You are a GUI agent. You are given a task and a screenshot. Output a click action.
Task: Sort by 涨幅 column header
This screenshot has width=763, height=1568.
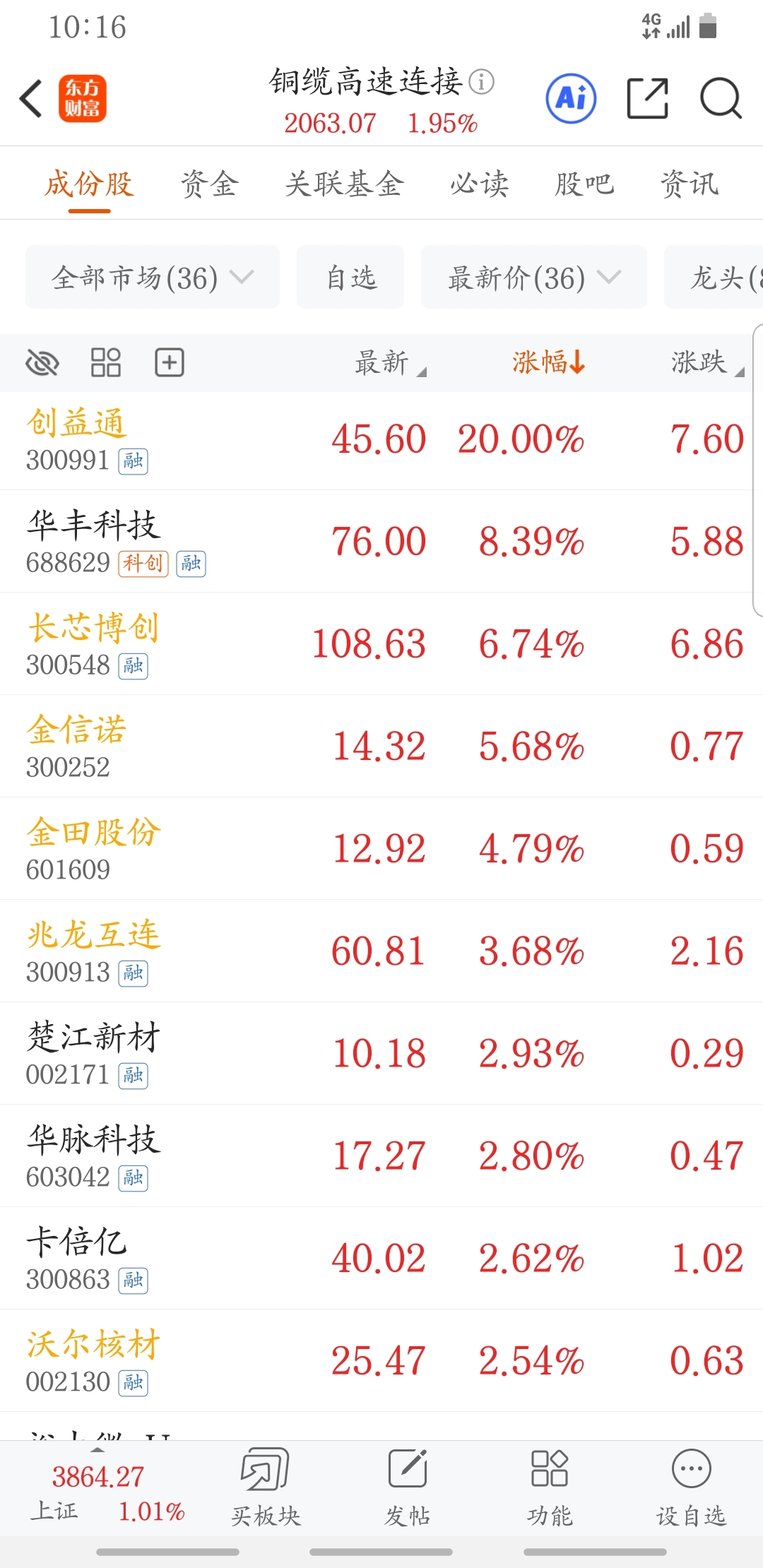tap(548, 362)
